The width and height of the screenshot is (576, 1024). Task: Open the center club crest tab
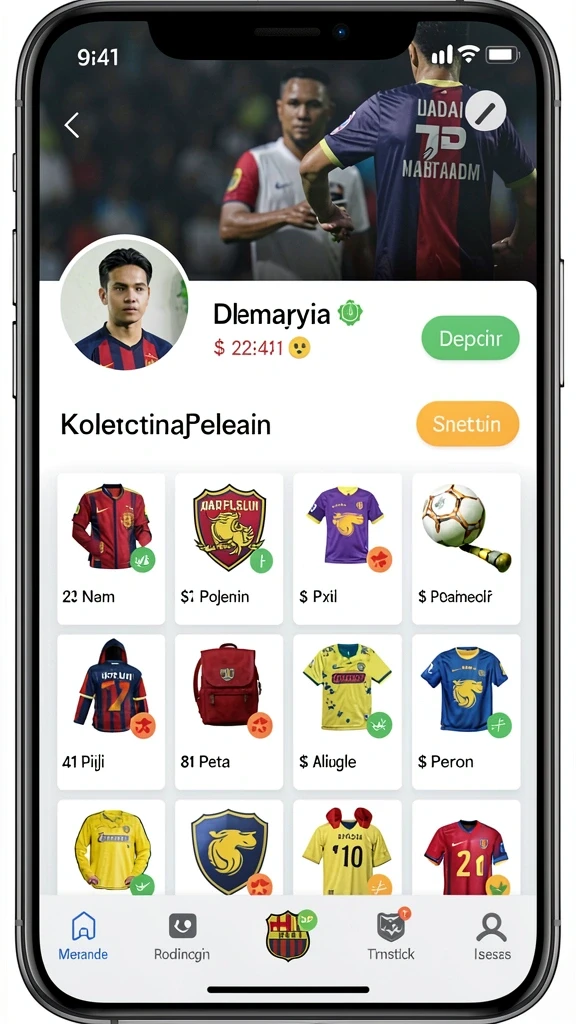click(288, 936)
